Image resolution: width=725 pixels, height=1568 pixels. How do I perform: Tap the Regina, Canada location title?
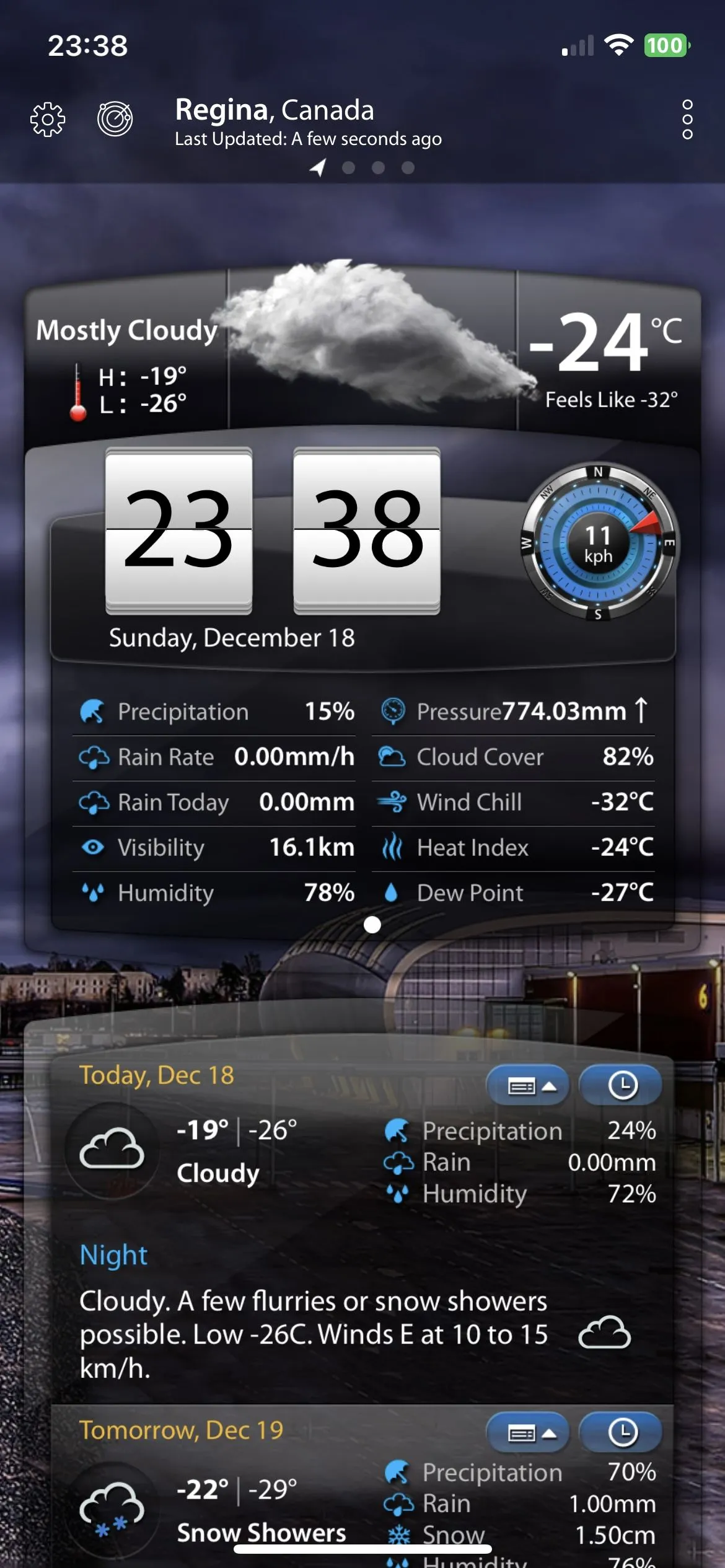pyautogui.click(x=275, y=110)
